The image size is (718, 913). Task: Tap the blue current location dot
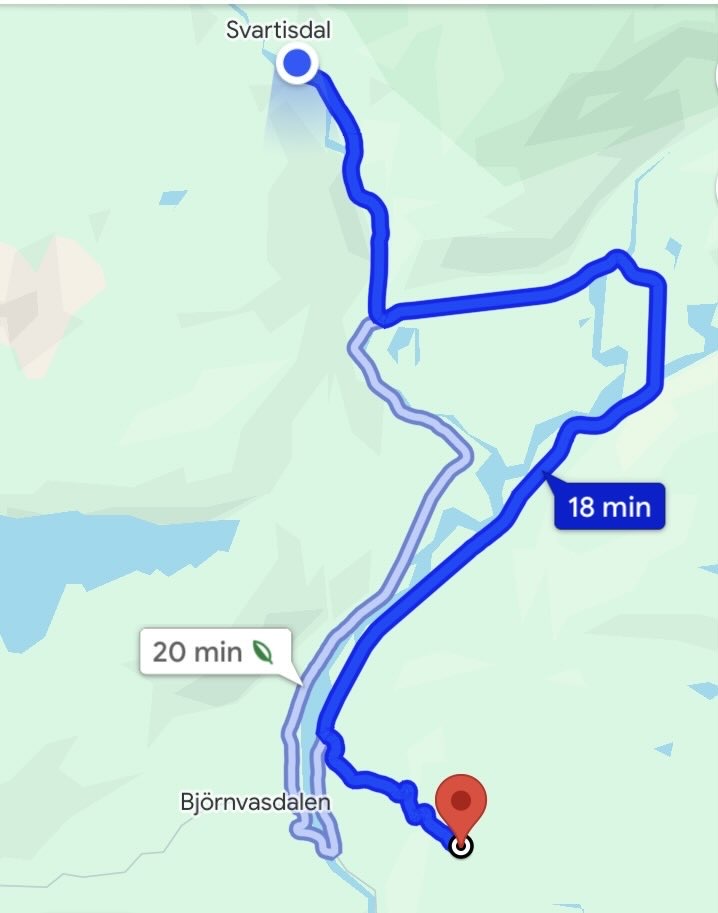296,65
